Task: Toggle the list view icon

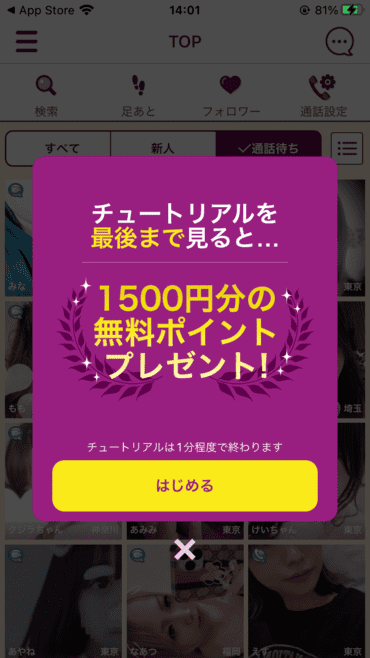Action: [347, 148]
